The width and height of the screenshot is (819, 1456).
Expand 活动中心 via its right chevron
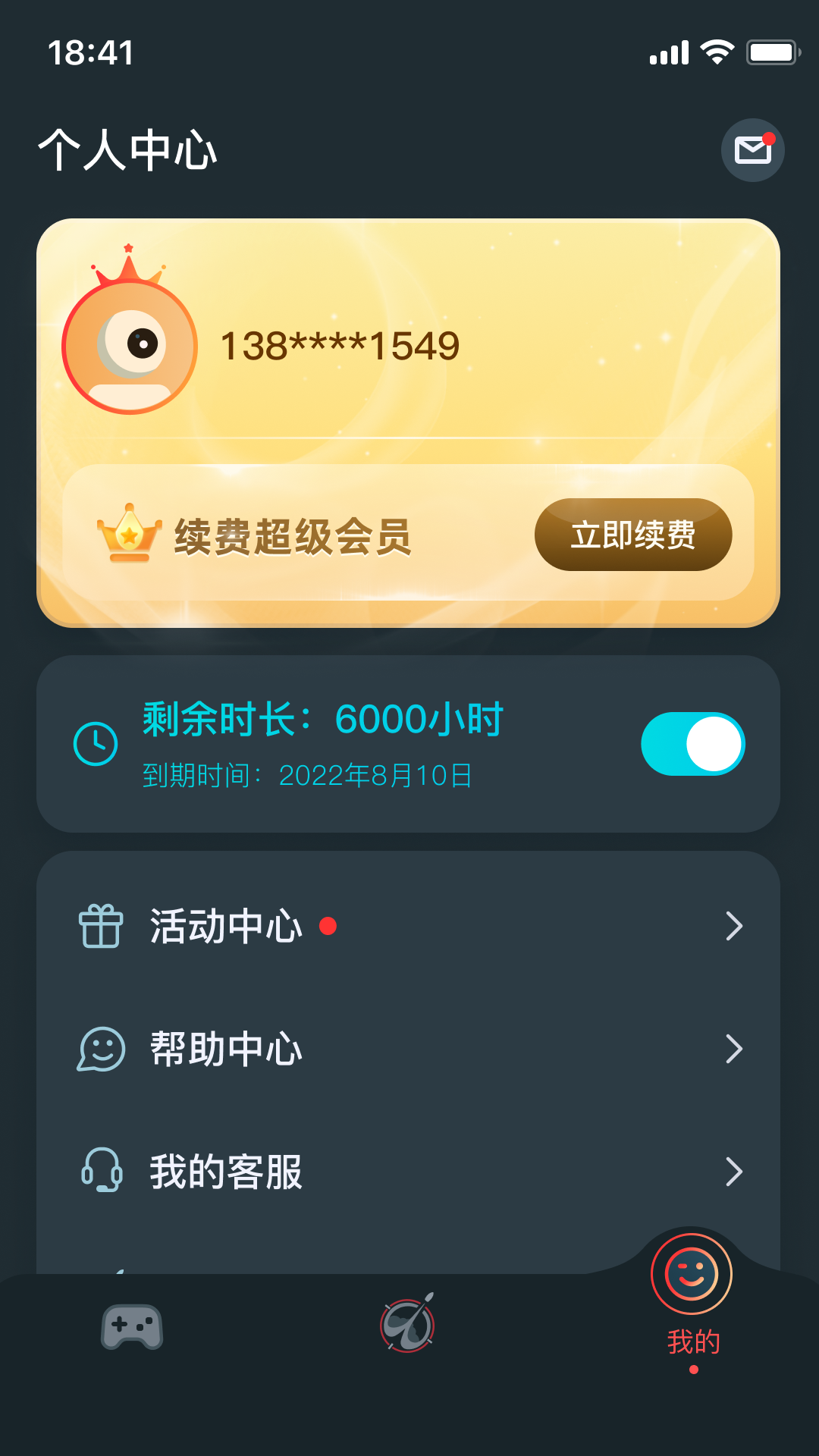tap(733, 927)
